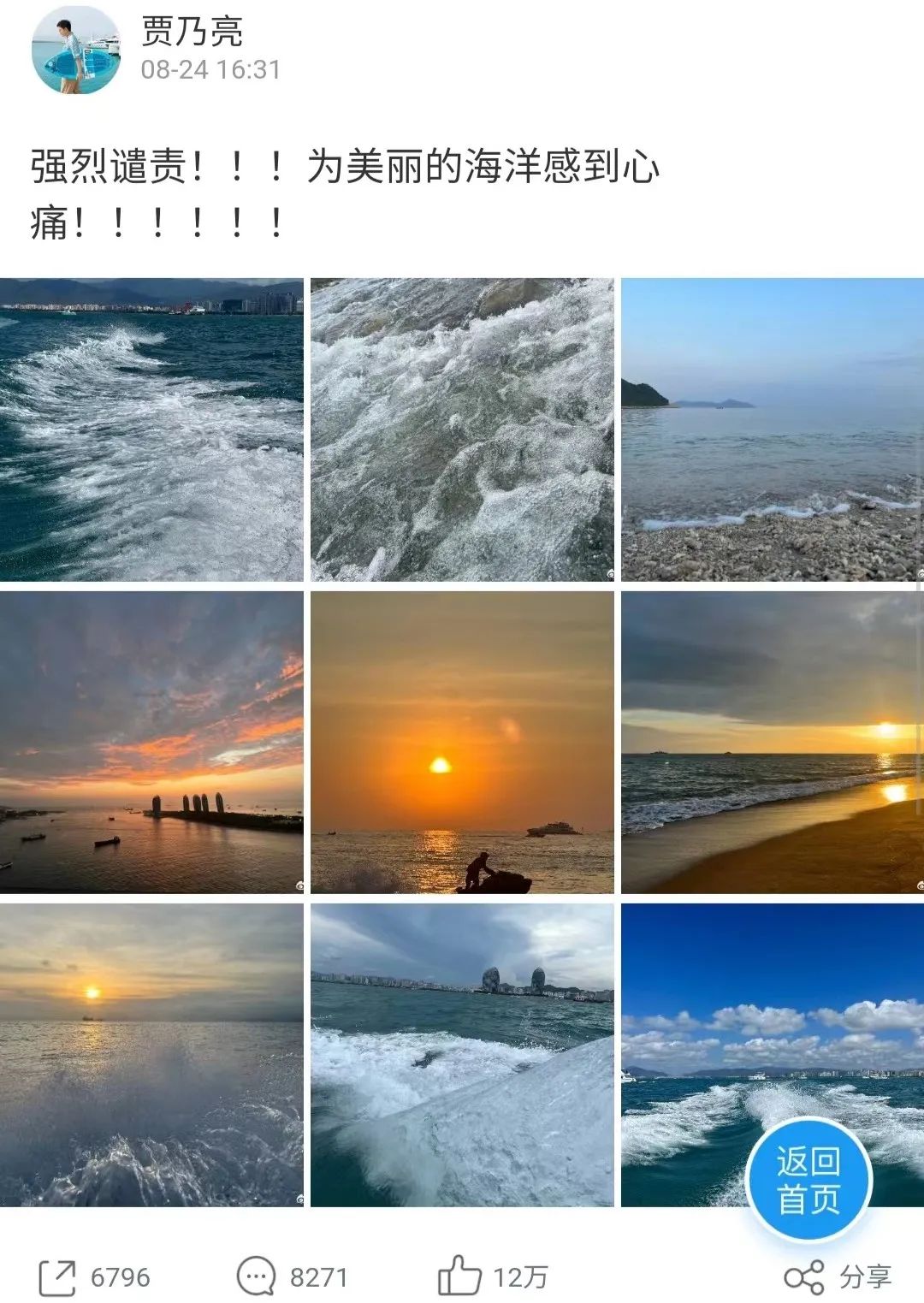
Task: Open the boat wake photo with city skyline
Action: 151,429
